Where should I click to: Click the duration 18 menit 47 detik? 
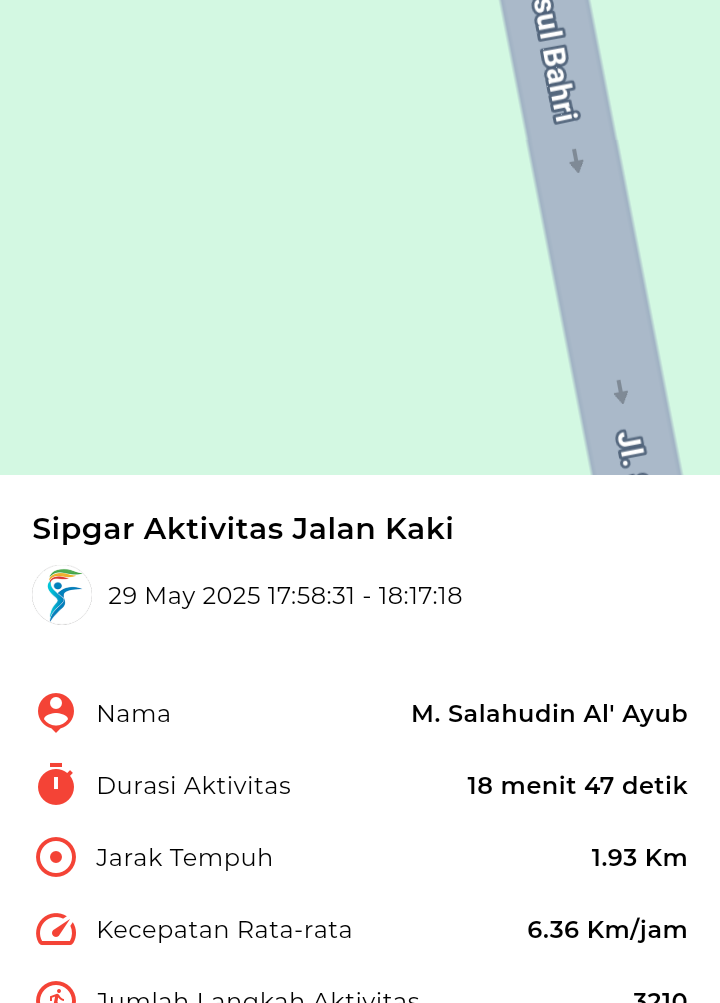pyautogui.click(x=577, y=785)
